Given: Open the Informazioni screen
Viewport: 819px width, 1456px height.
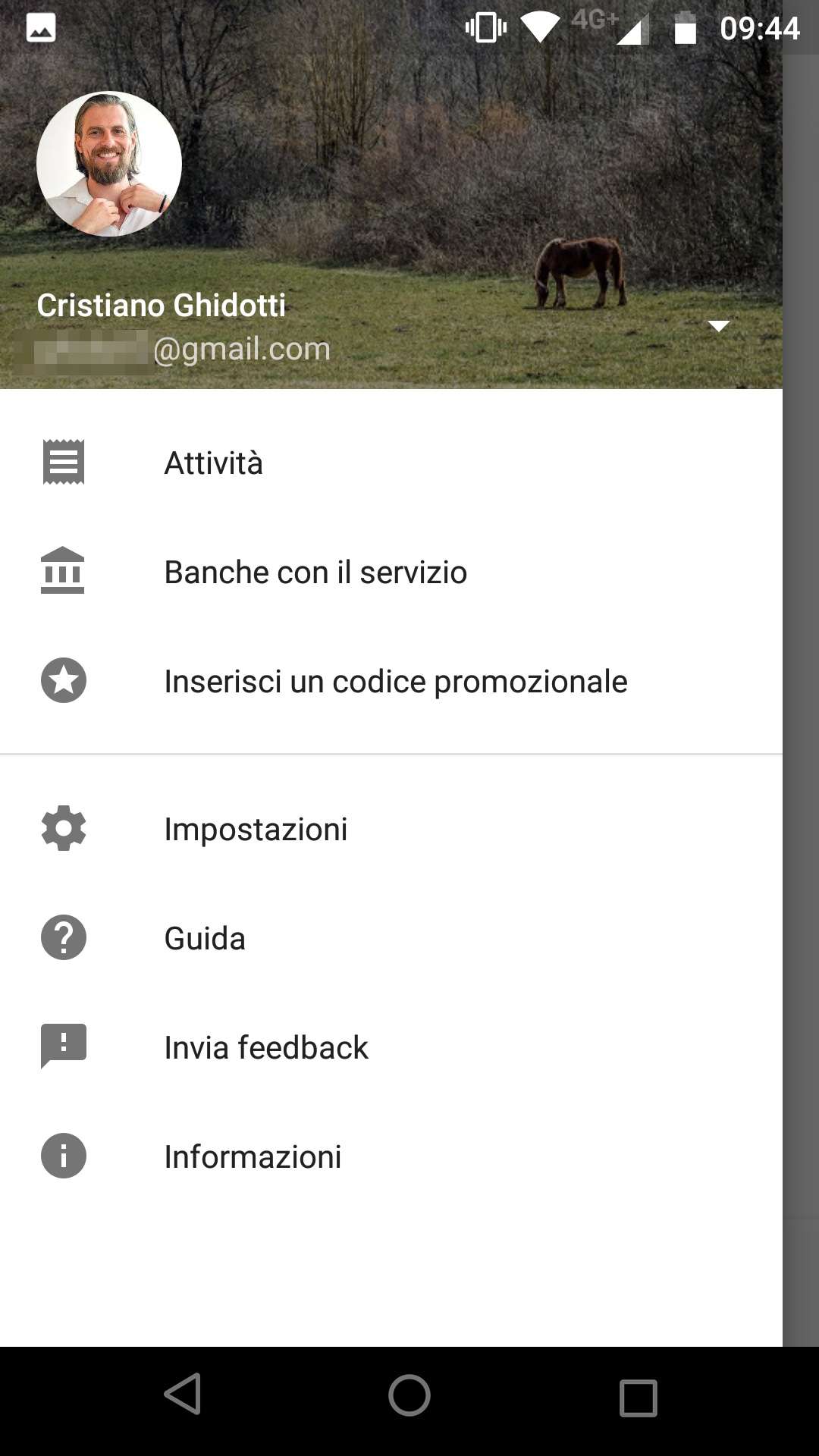Looking at the screenshot, I should (x=253, y=1156).
